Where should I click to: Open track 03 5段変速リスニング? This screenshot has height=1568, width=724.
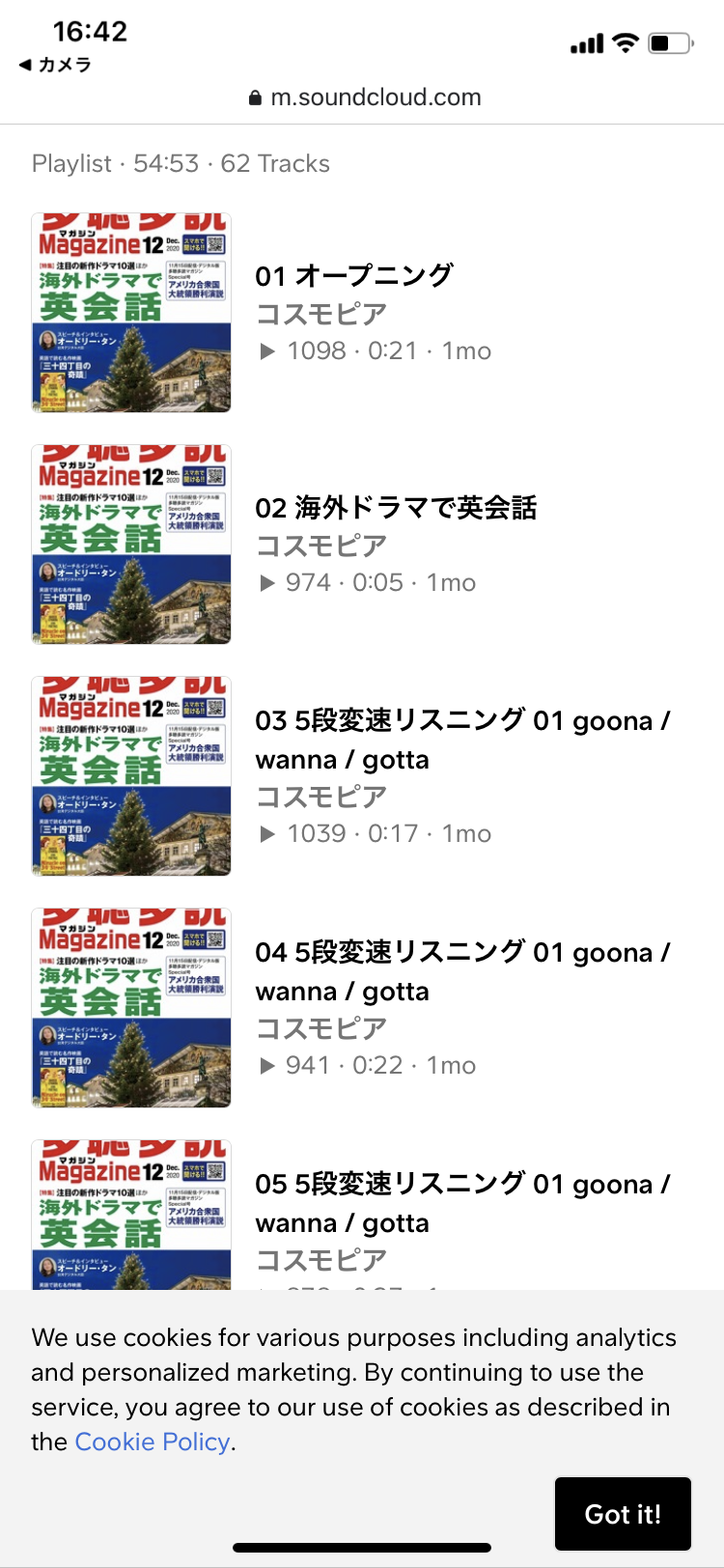362,776
